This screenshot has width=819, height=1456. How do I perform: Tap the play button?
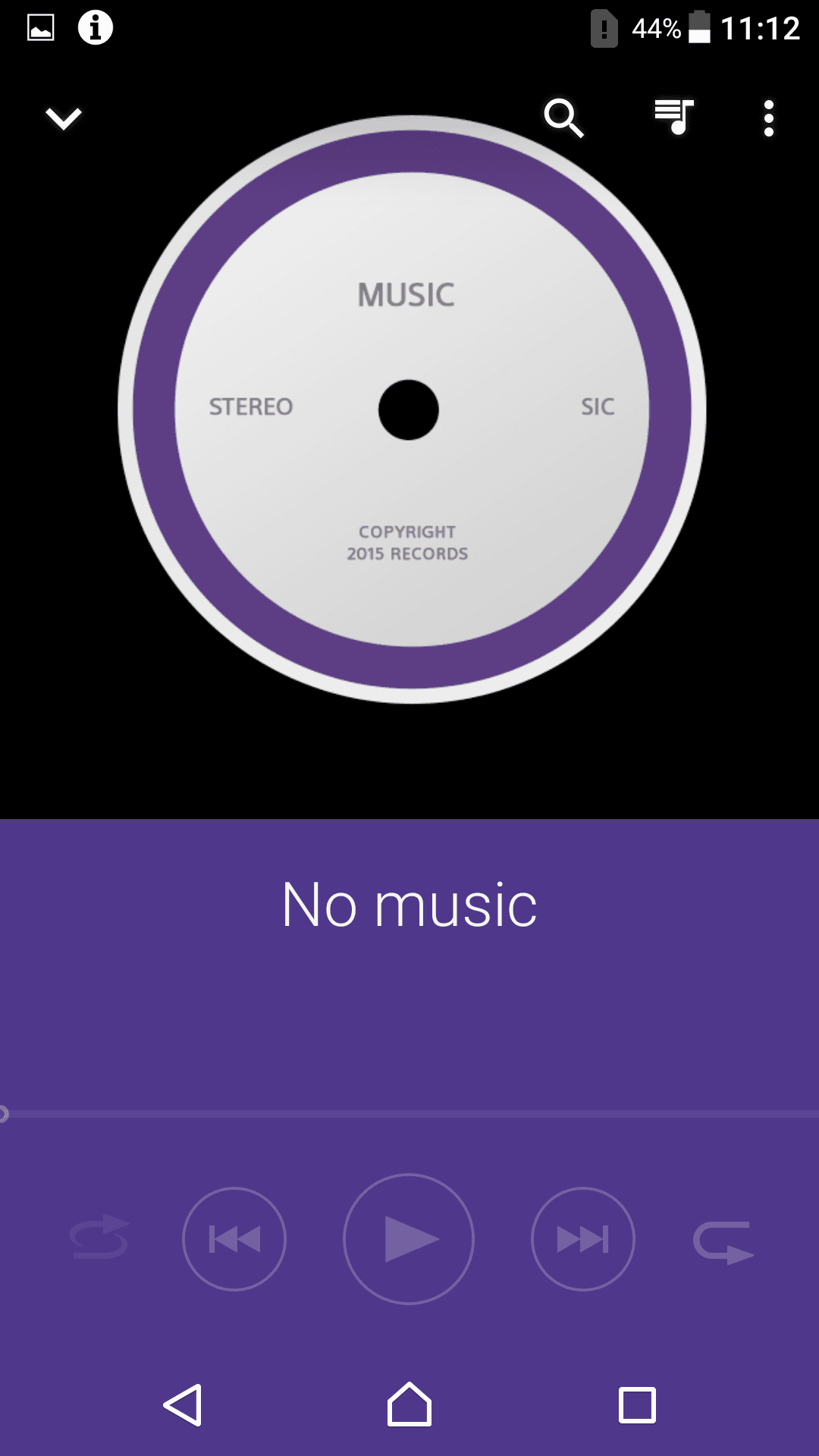coord(409,1238)
